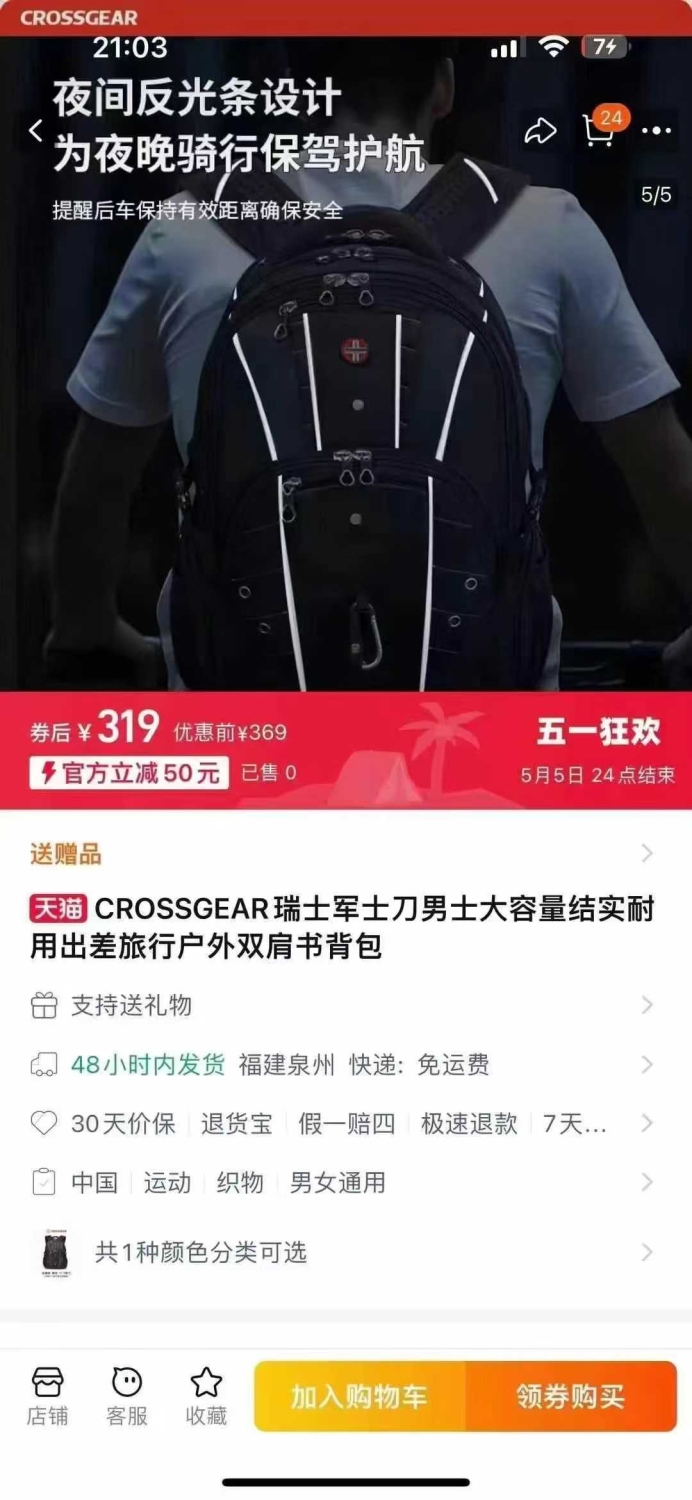Choose from 共1种颜色分类可选
Viewport: 692px width, 1500px height.
click(x=346, y=1252)
